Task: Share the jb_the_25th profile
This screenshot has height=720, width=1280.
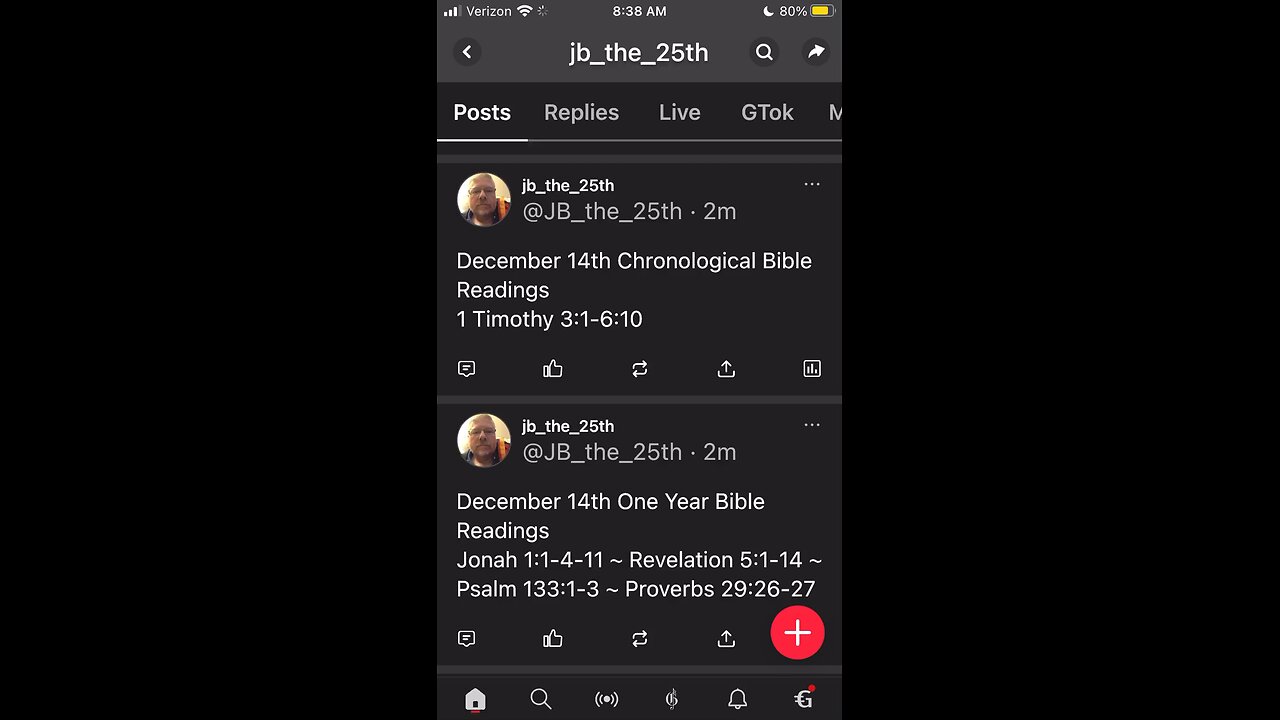Action: click(x=816, y=52)
